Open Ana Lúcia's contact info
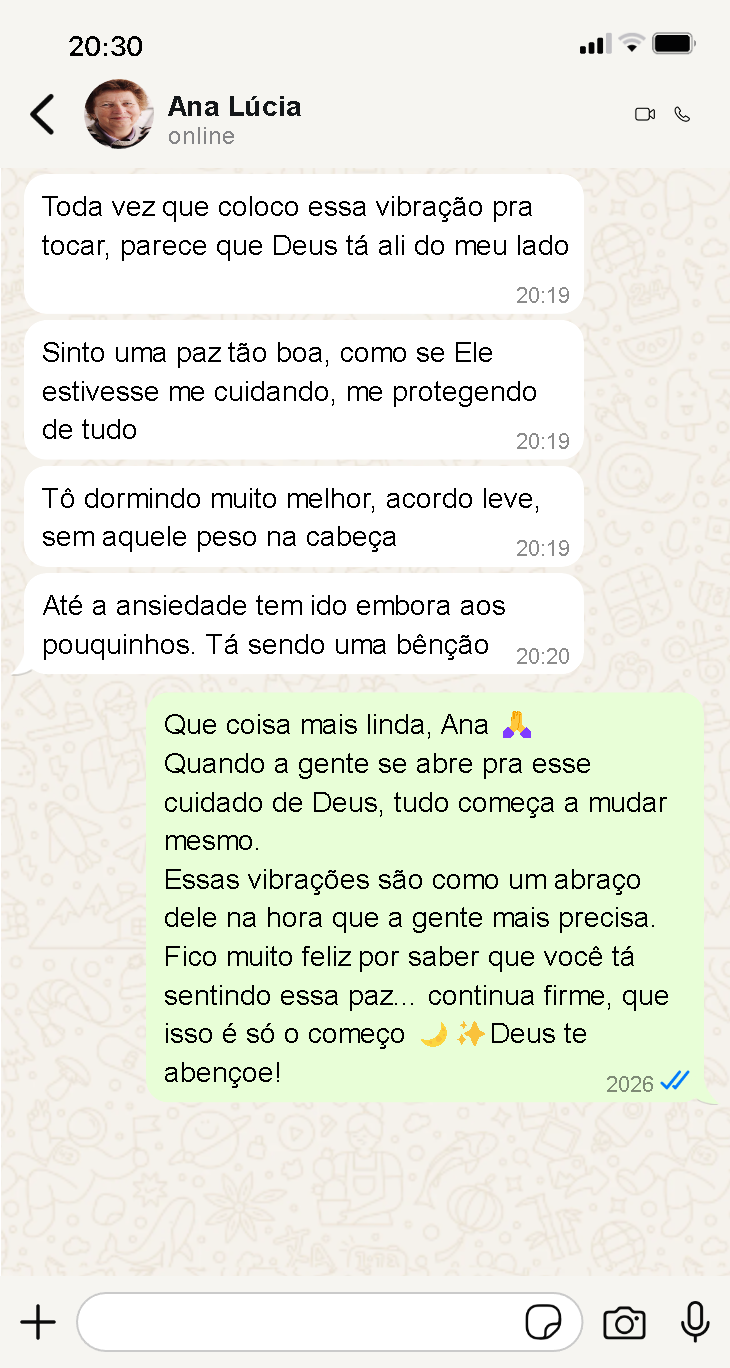 pos(234,107)
